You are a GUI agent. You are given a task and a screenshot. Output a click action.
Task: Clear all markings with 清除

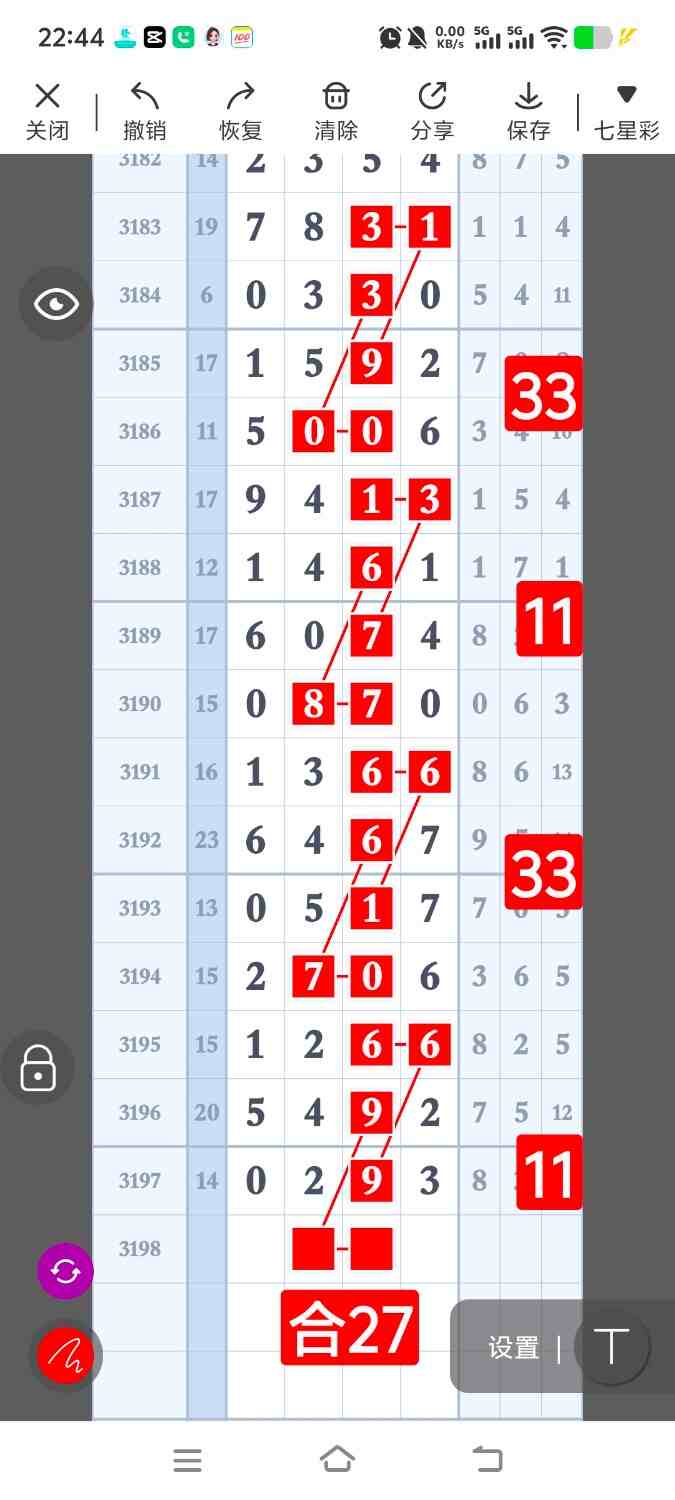(336, 111)
